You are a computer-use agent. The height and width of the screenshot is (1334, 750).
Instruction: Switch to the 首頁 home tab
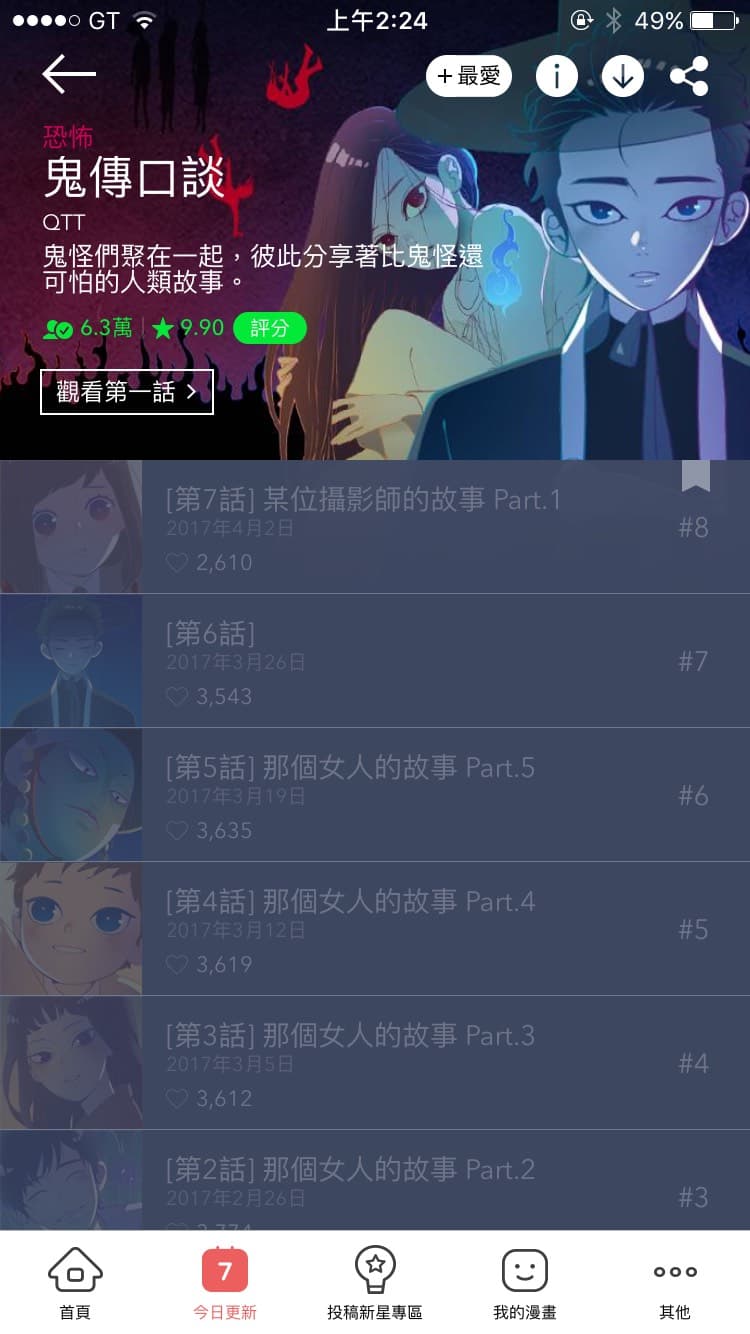click(x=75, y=1283)
